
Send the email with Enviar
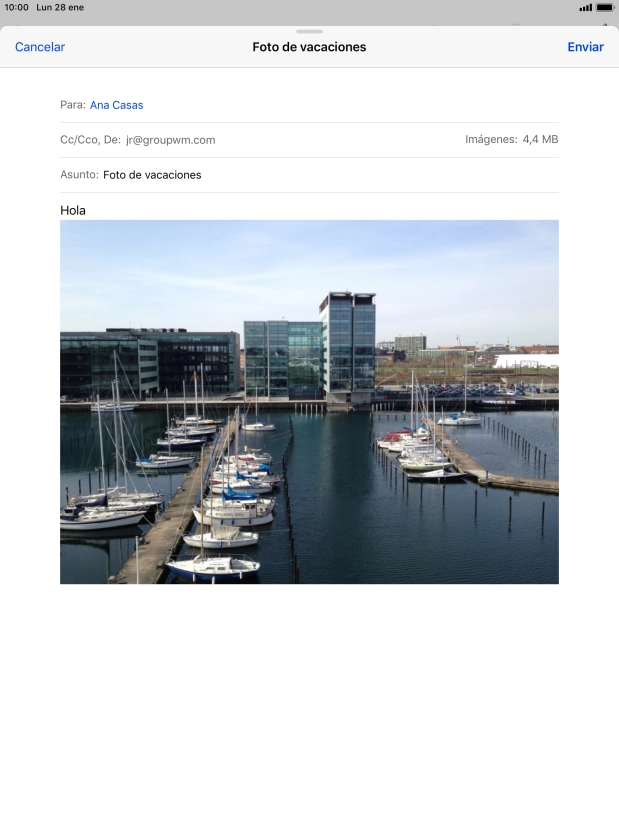pyautogui.click(x=585, y=47)
